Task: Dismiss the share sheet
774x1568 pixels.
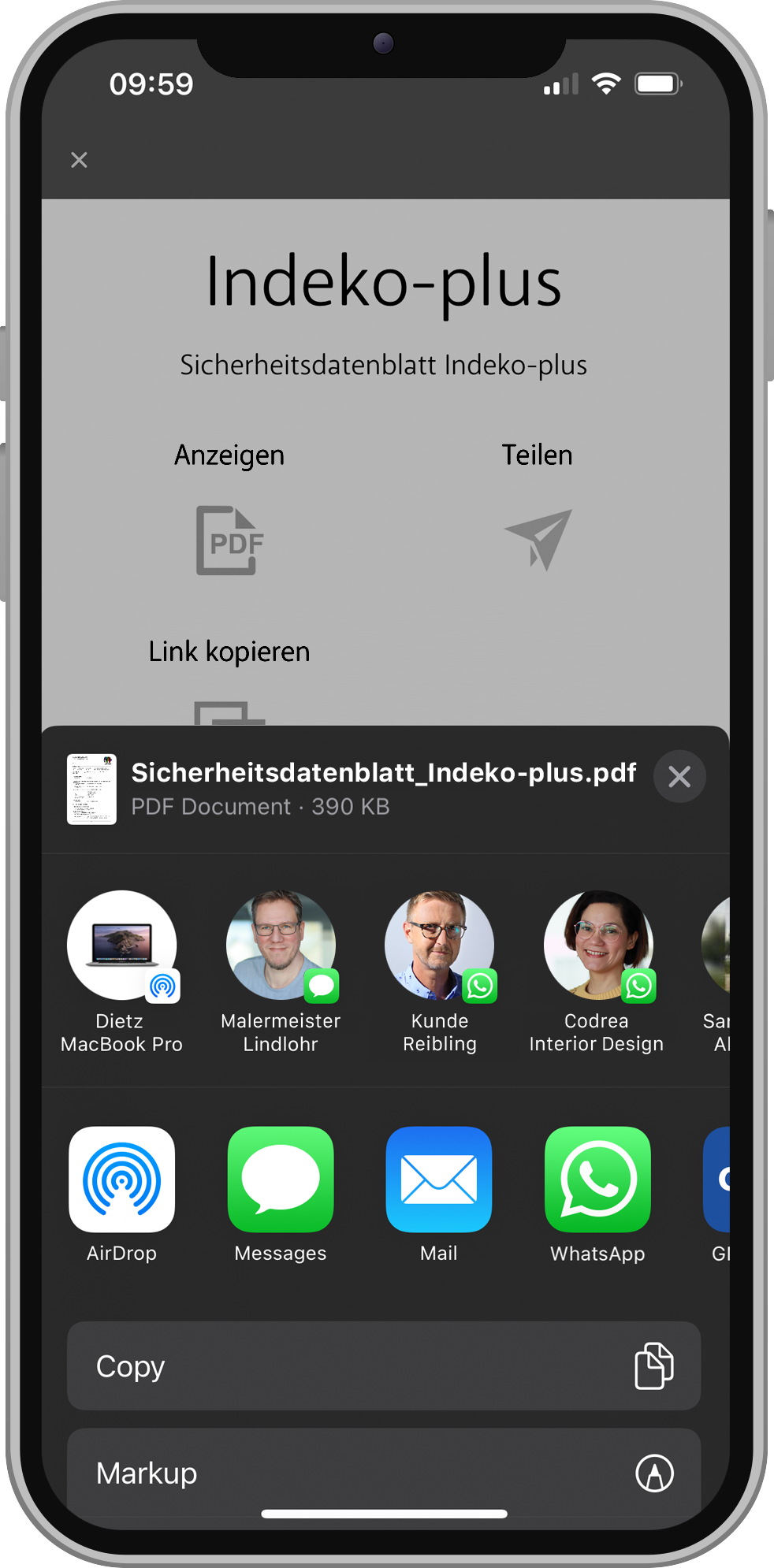Action: (x=679, y=777)
